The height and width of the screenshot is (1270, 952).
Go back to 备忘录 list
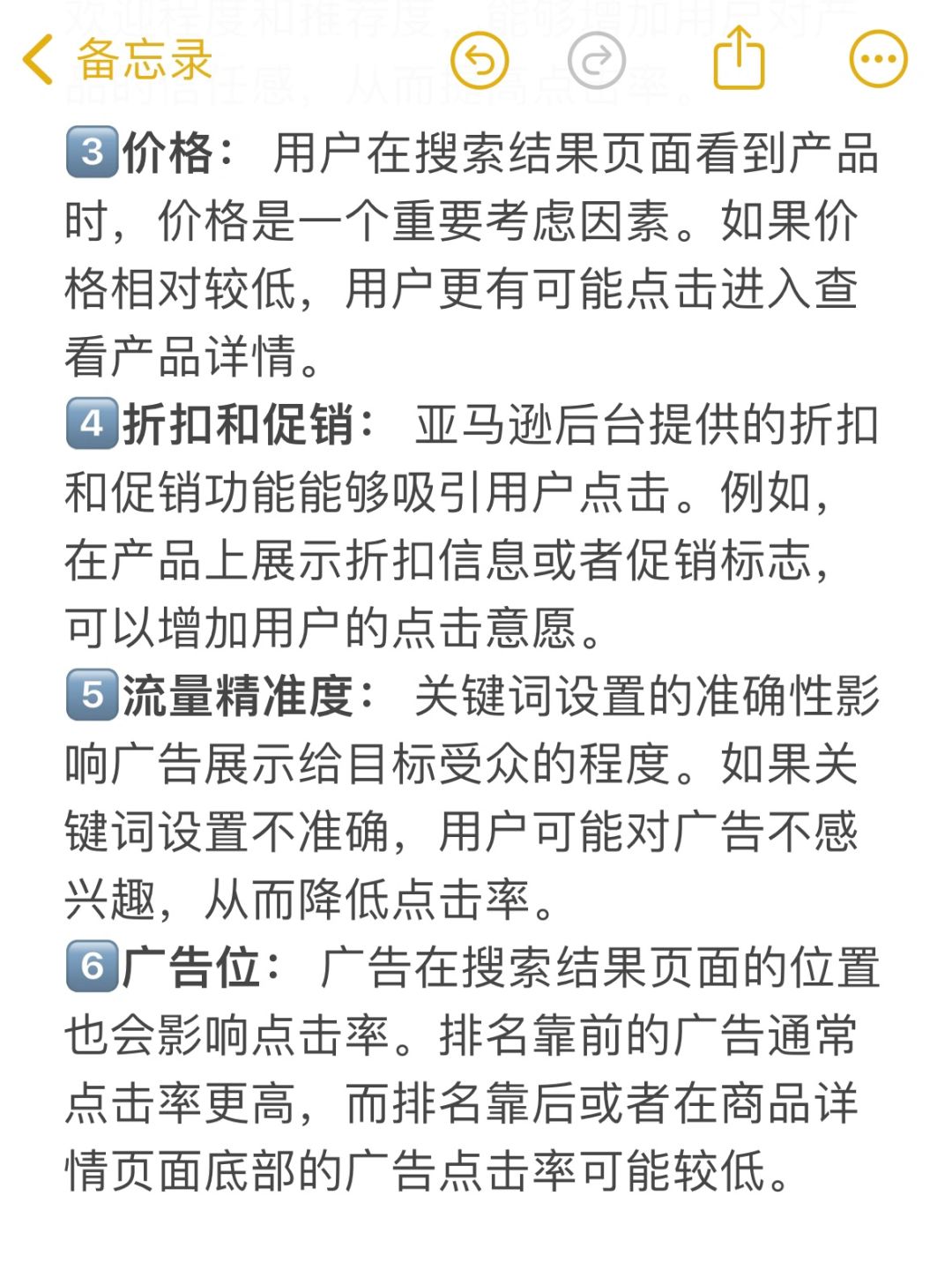click(x=115, y=60)
